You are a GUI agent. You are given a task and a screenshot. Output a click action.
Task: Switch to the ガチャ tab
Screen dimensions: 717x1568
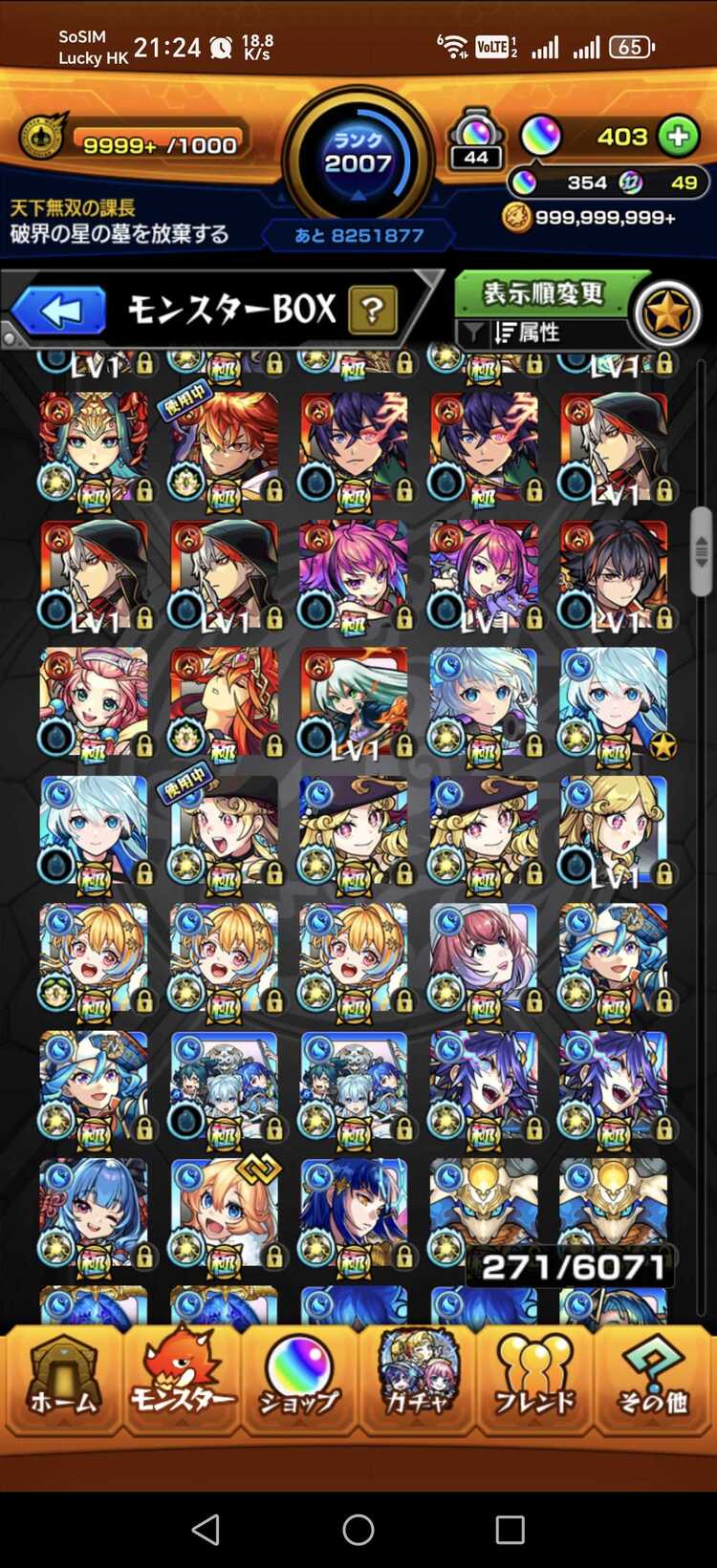click(x=418, y=1380)
